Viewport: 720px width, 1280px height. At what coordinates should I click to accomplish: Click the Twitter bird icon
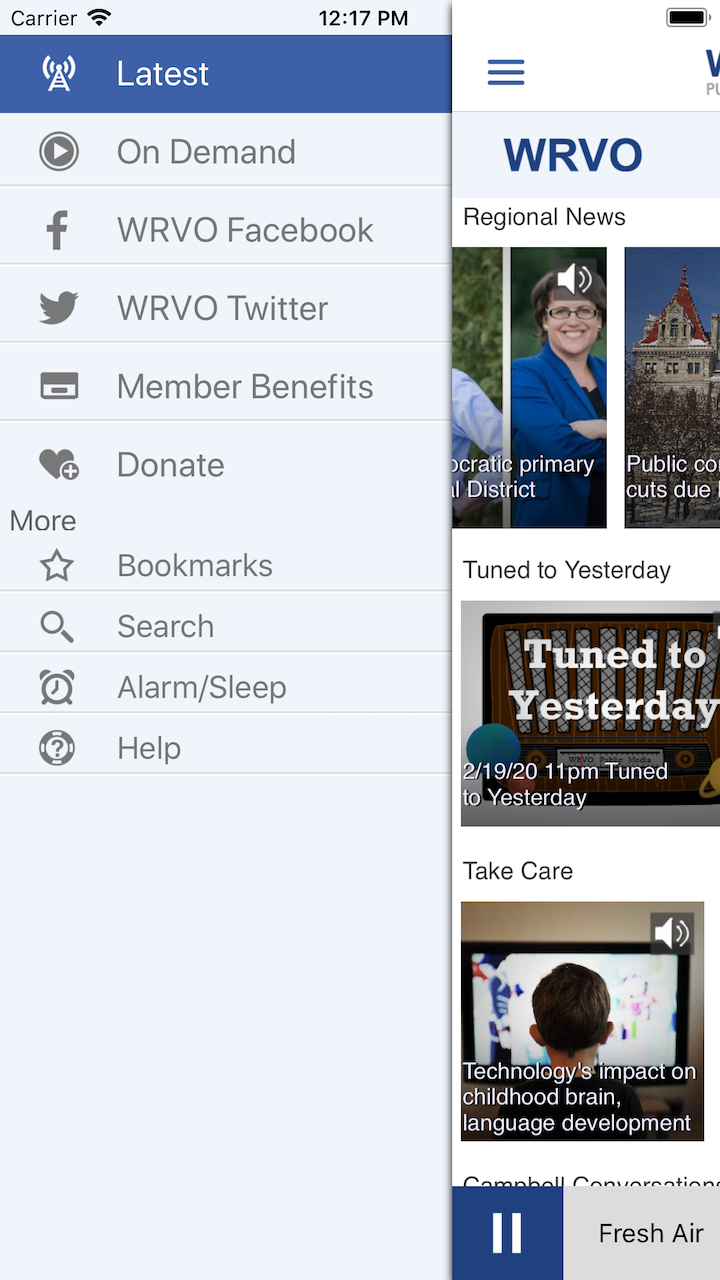click(x=58, y=308)
